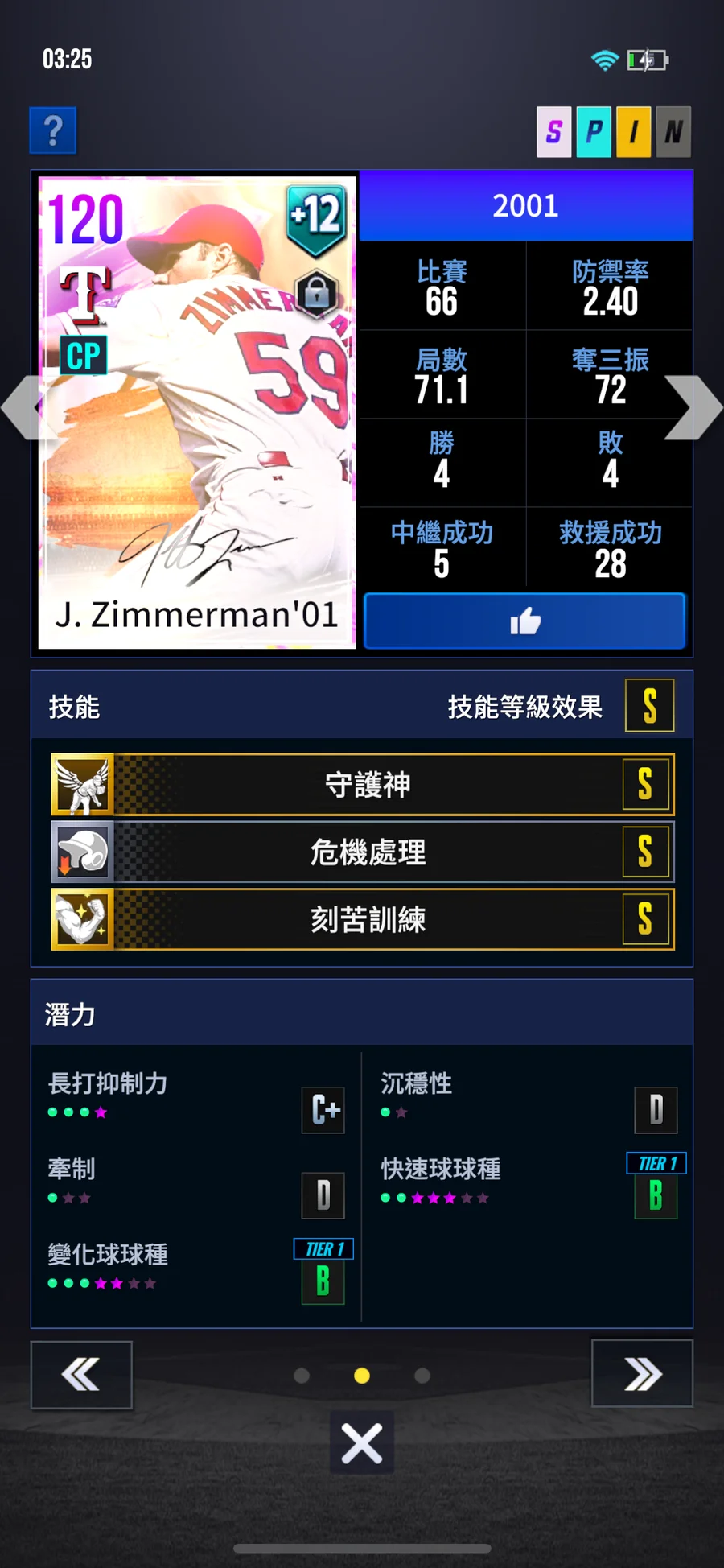The image size is (724, 1568).
Task: Tap the S letter in SPIN badge
Action: pyautogui.click(x=554, y=131)
